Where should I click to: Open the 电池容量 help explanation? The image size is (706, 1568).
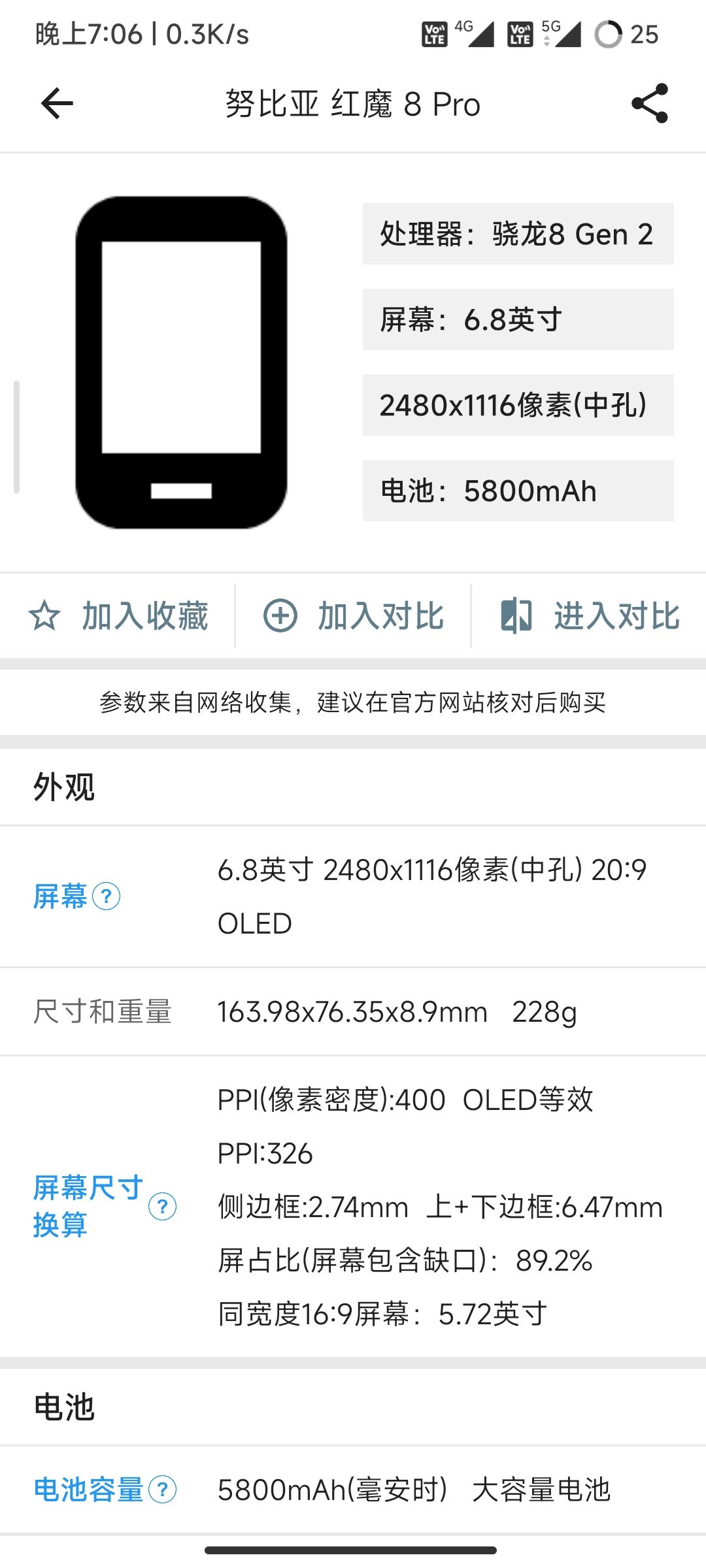pos(162,1490)
